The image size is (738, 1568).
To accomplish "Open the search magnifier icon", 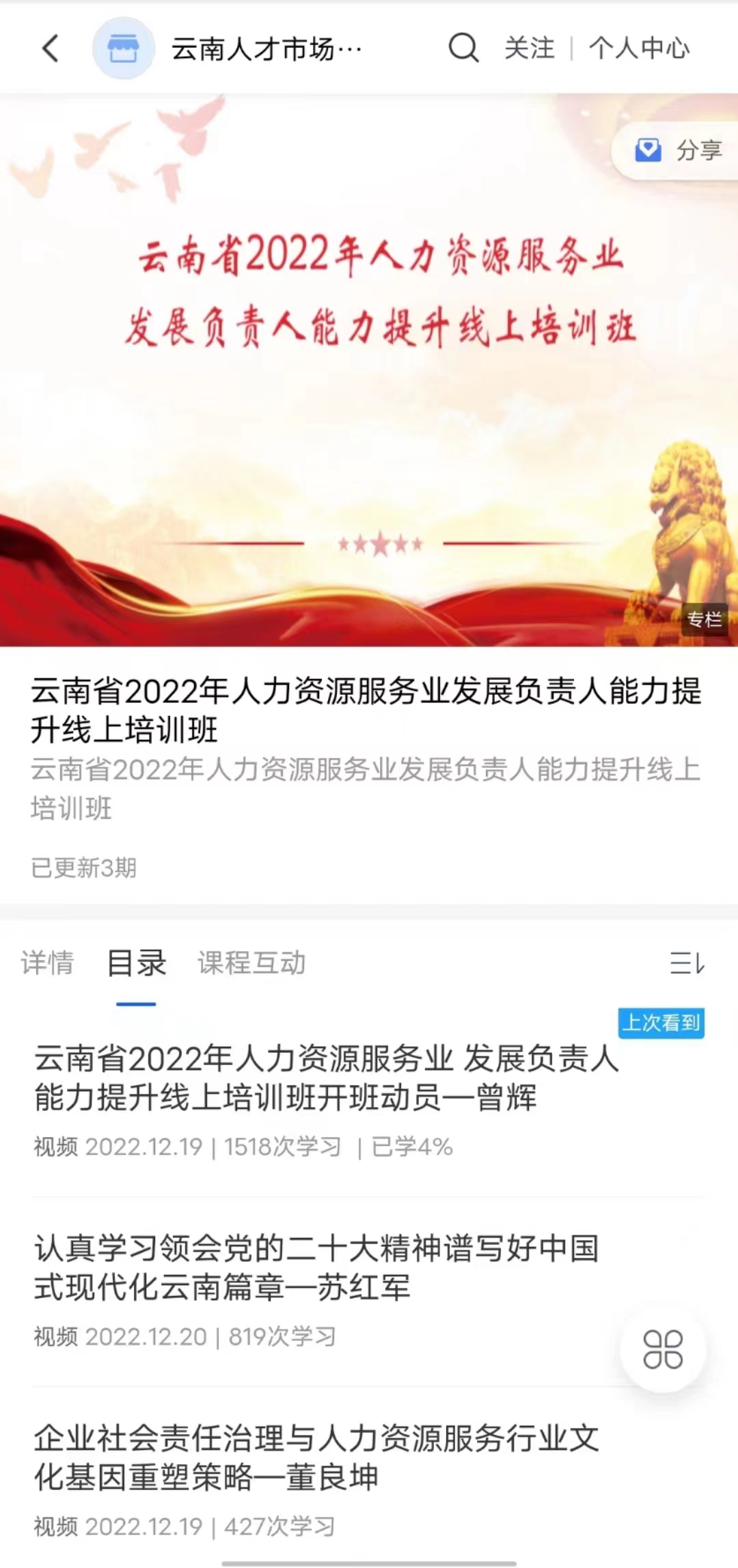I will [463, 49].
